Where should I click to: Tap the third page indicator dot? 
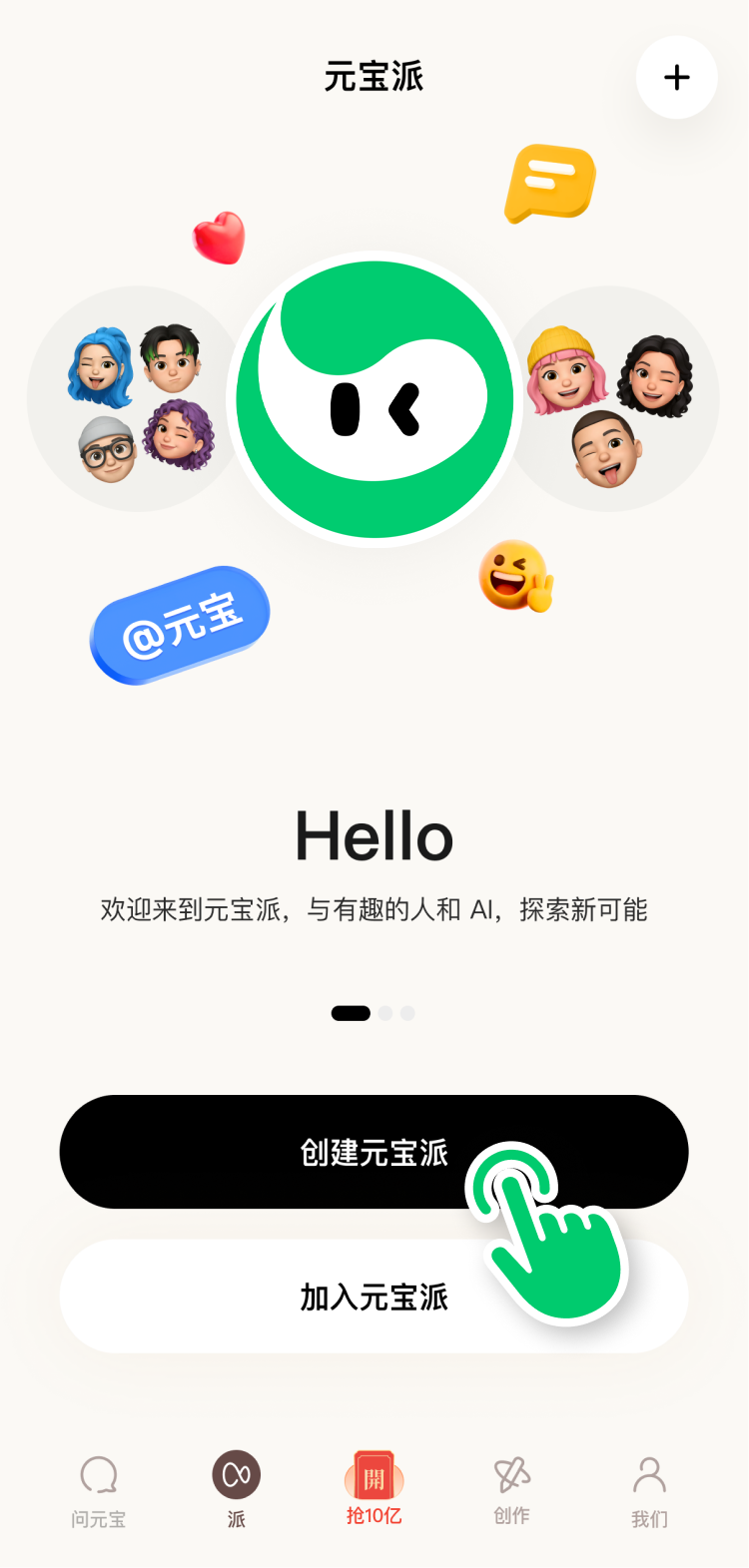406,1012
